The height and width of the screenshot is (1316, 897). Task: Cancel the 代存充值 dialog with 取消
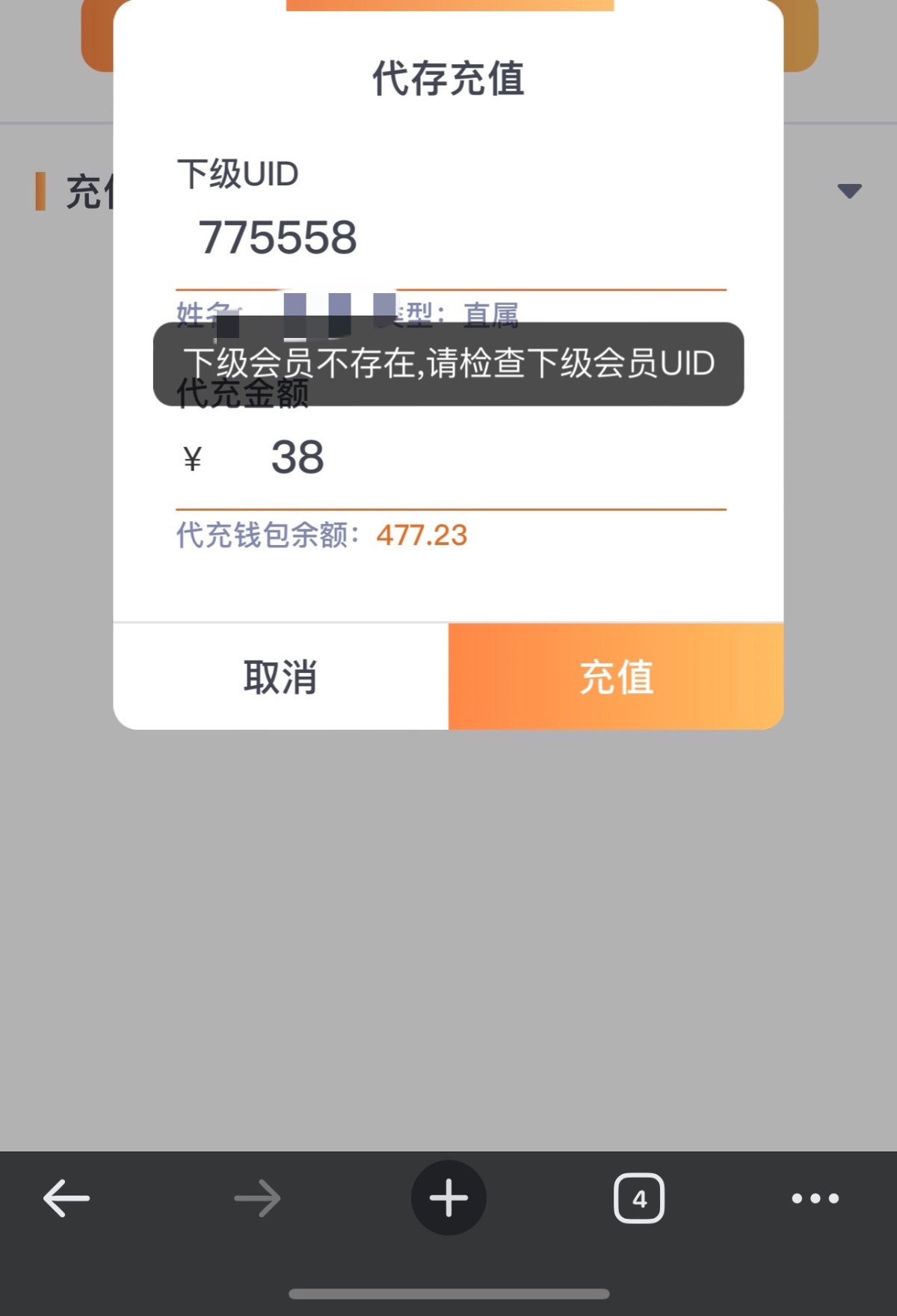[x=280, y=677]
